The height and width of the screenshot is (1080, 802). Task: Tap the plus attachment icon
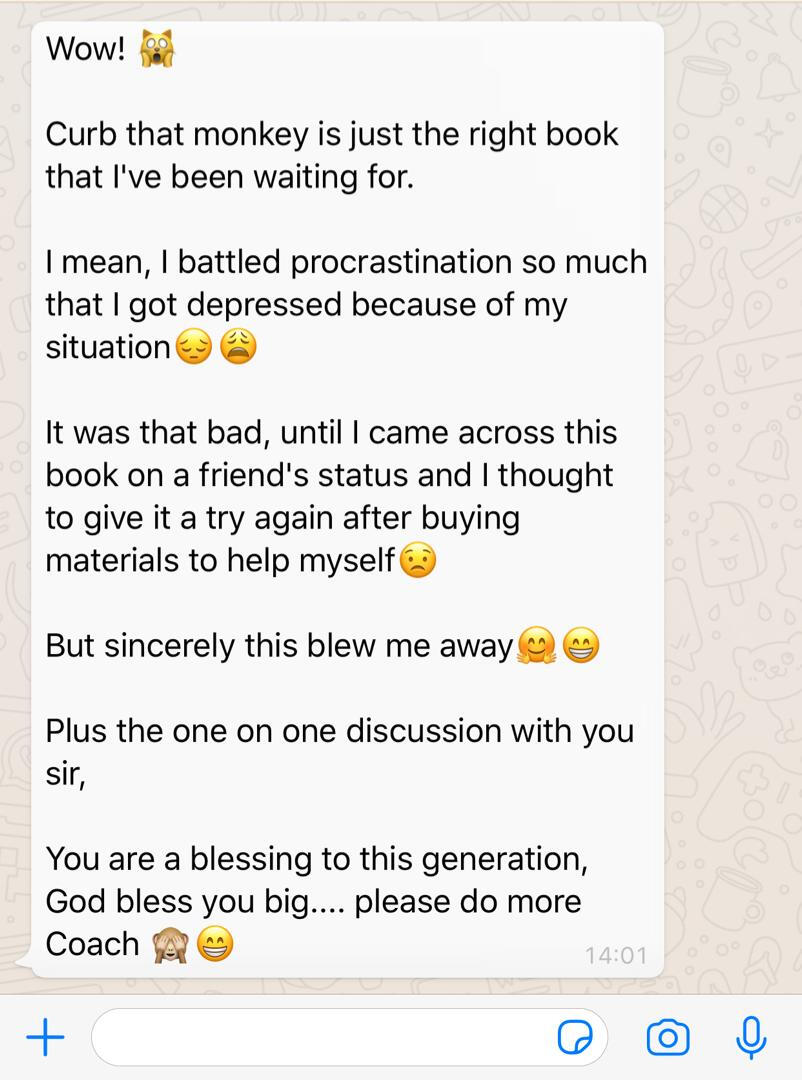tap(45, 1038)
